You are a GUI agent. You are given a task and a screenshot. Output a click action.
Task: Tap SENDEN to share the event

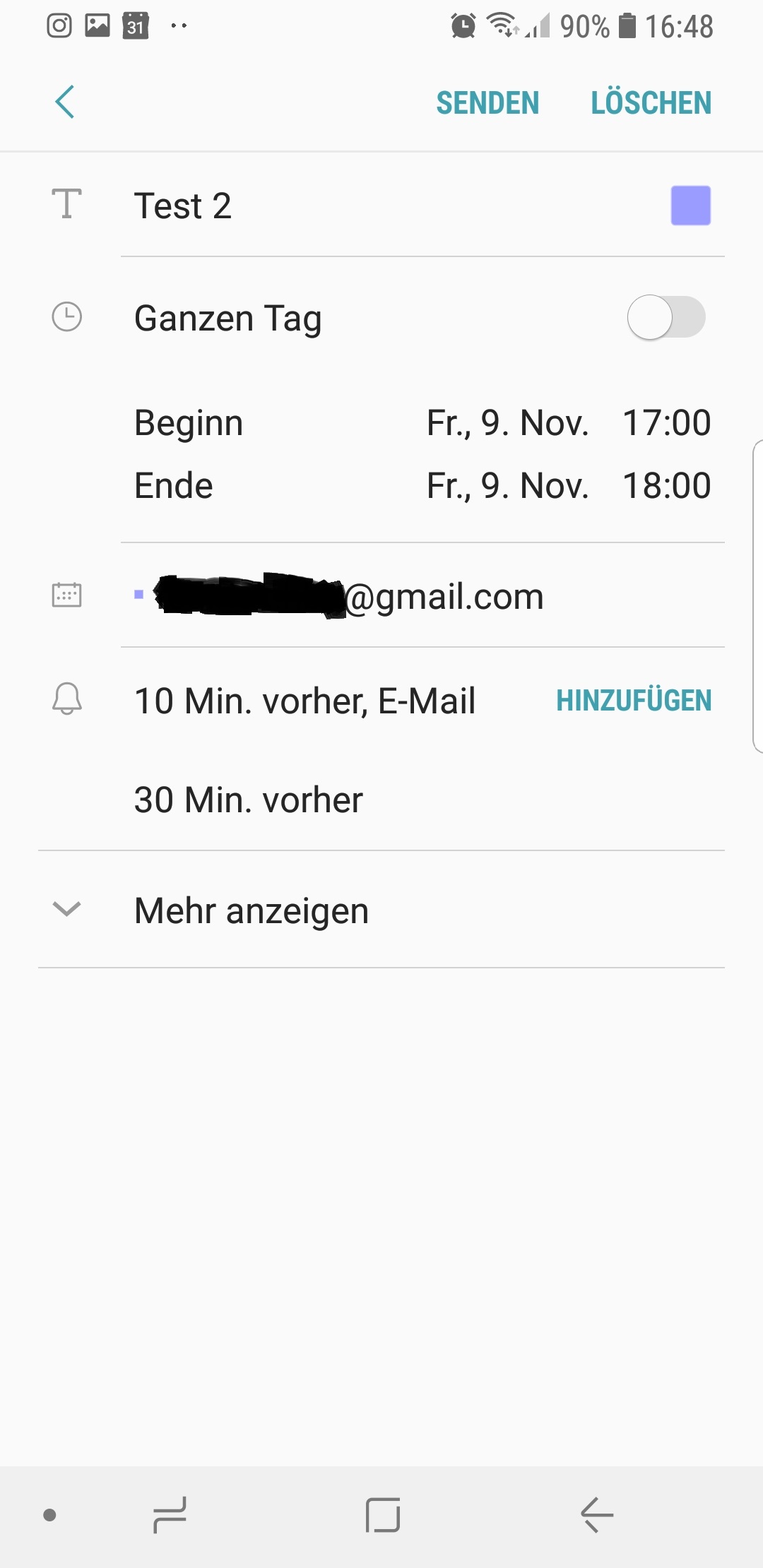point(487,103)
